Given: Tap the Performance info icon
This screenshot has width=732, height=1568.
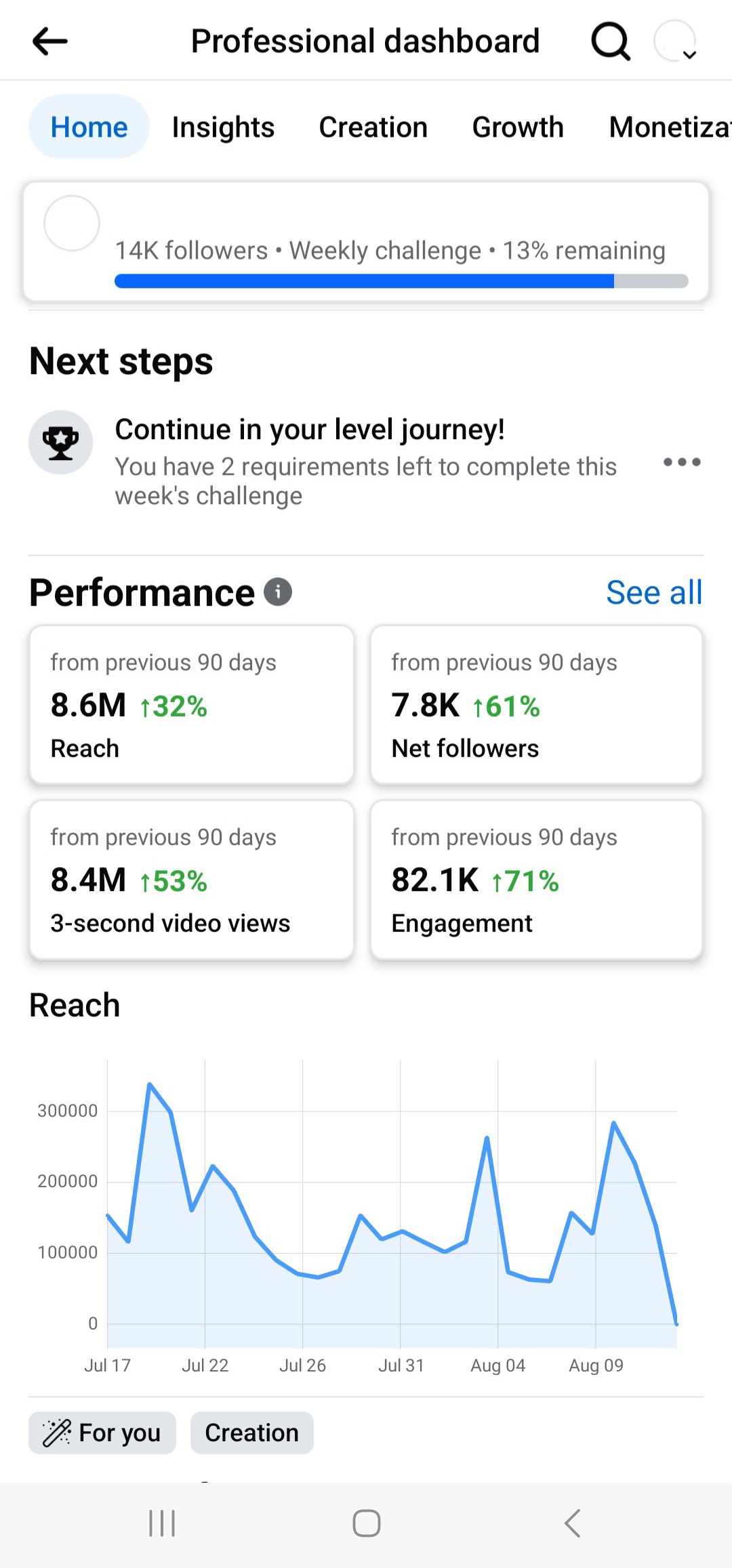Looking at the screenshot, I should click(278, 592).
